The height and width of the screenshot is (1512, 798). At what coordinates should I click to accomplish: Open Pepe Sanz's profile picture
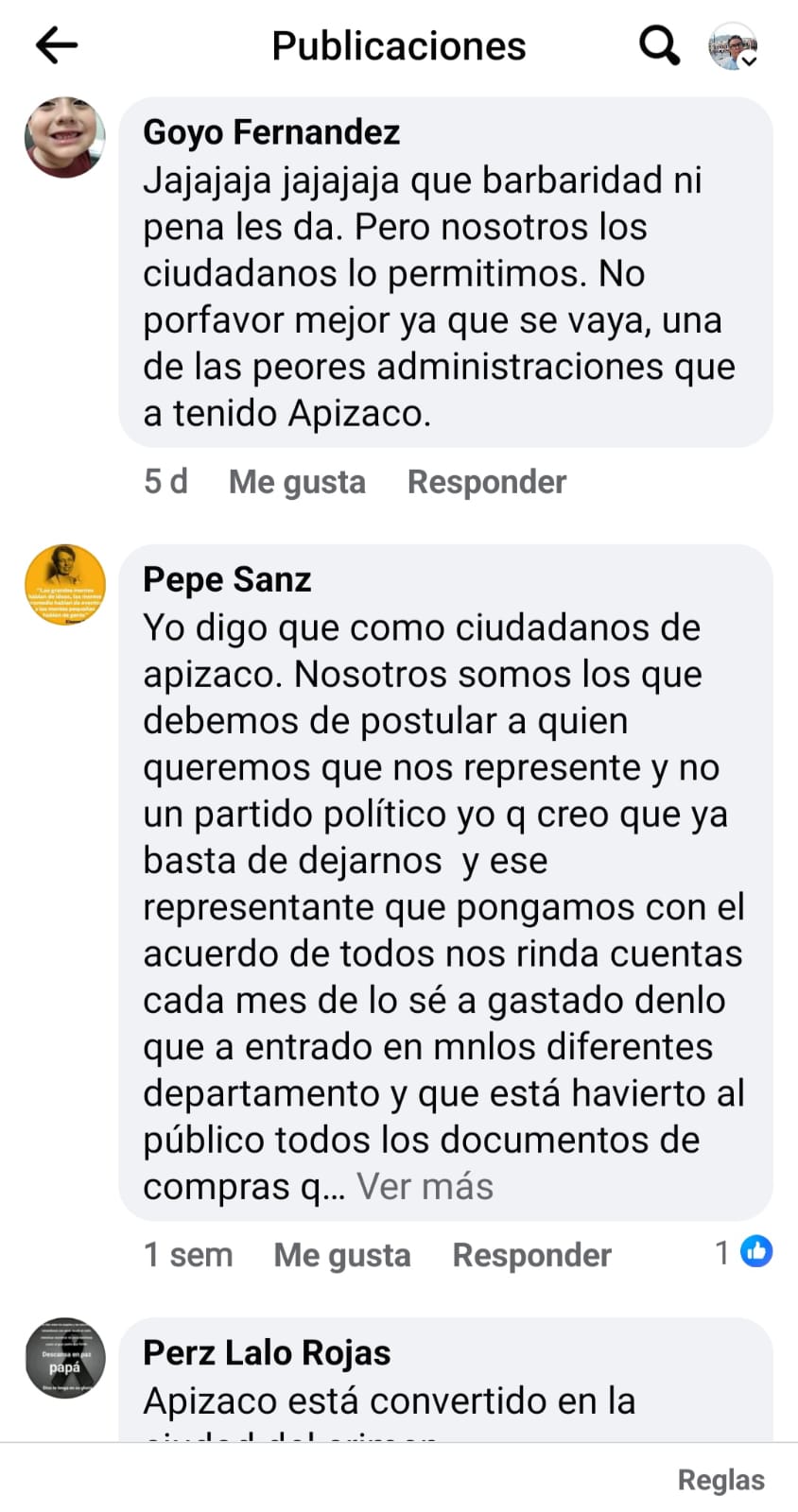64,585
